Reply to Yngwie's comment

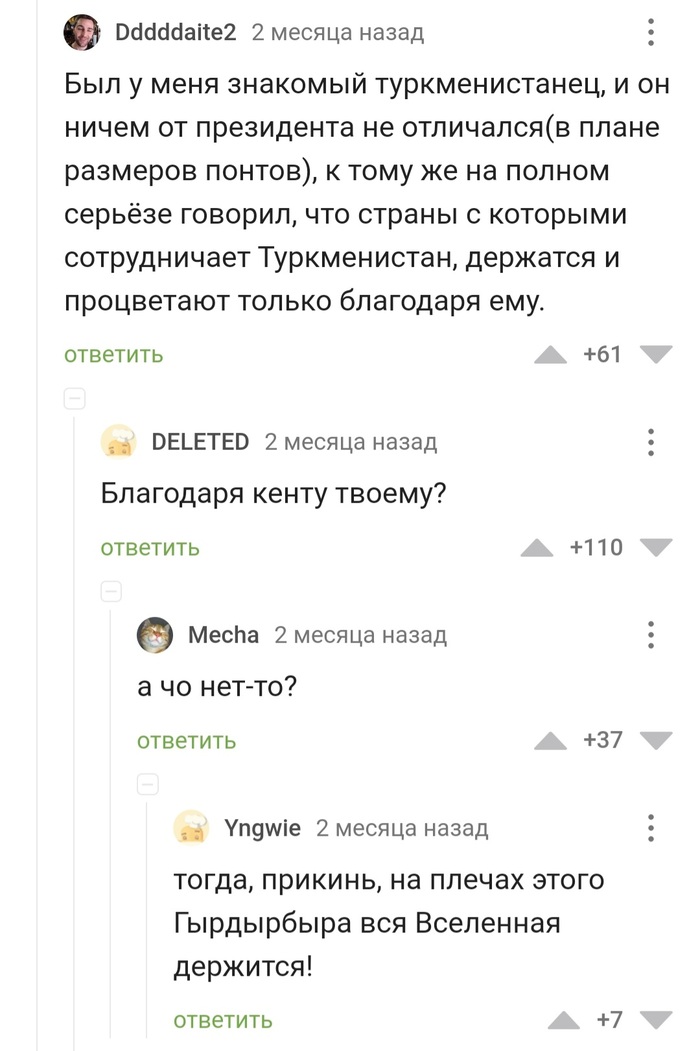click(223, 1021)
